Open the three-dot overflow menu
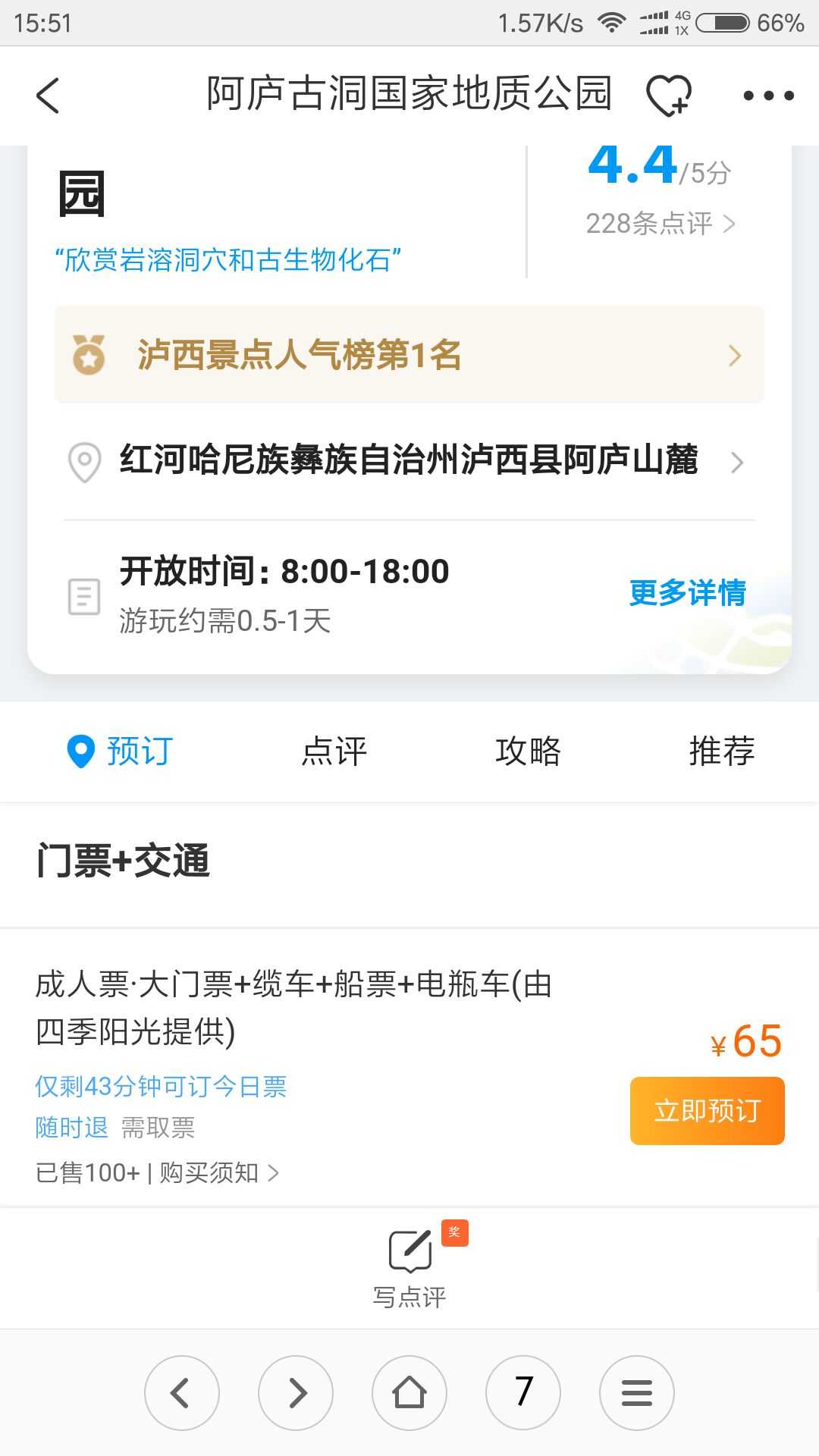819x1456 pixels. click(x=768, y=96)
